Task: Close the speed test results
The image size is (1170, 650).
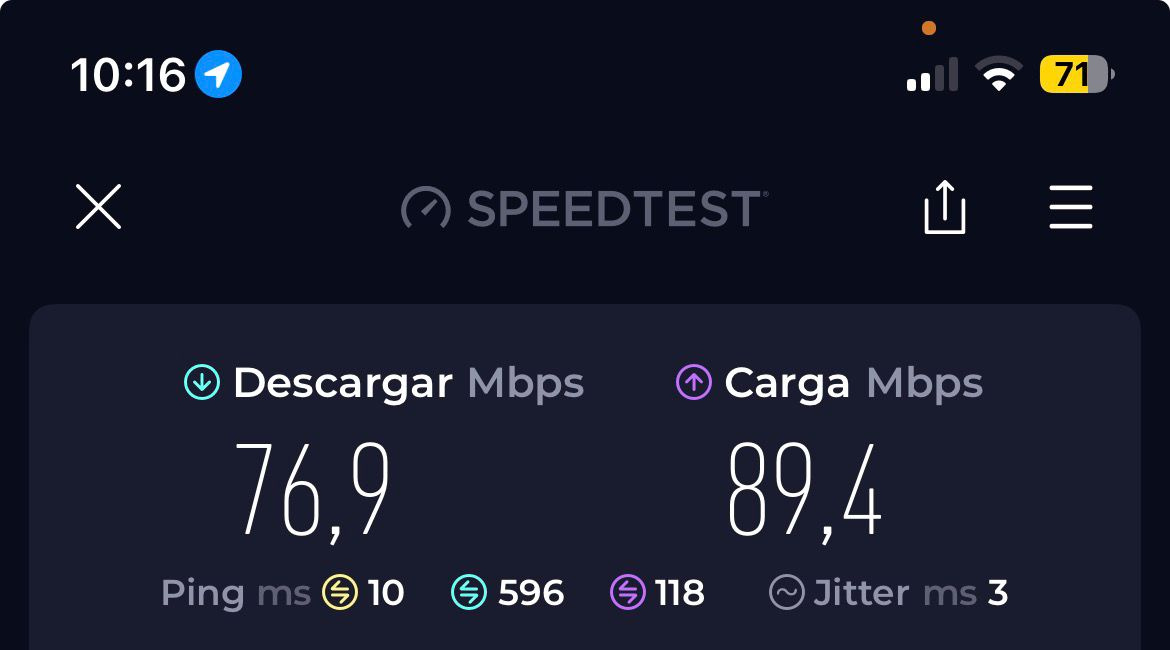Action: coord(98,207)
